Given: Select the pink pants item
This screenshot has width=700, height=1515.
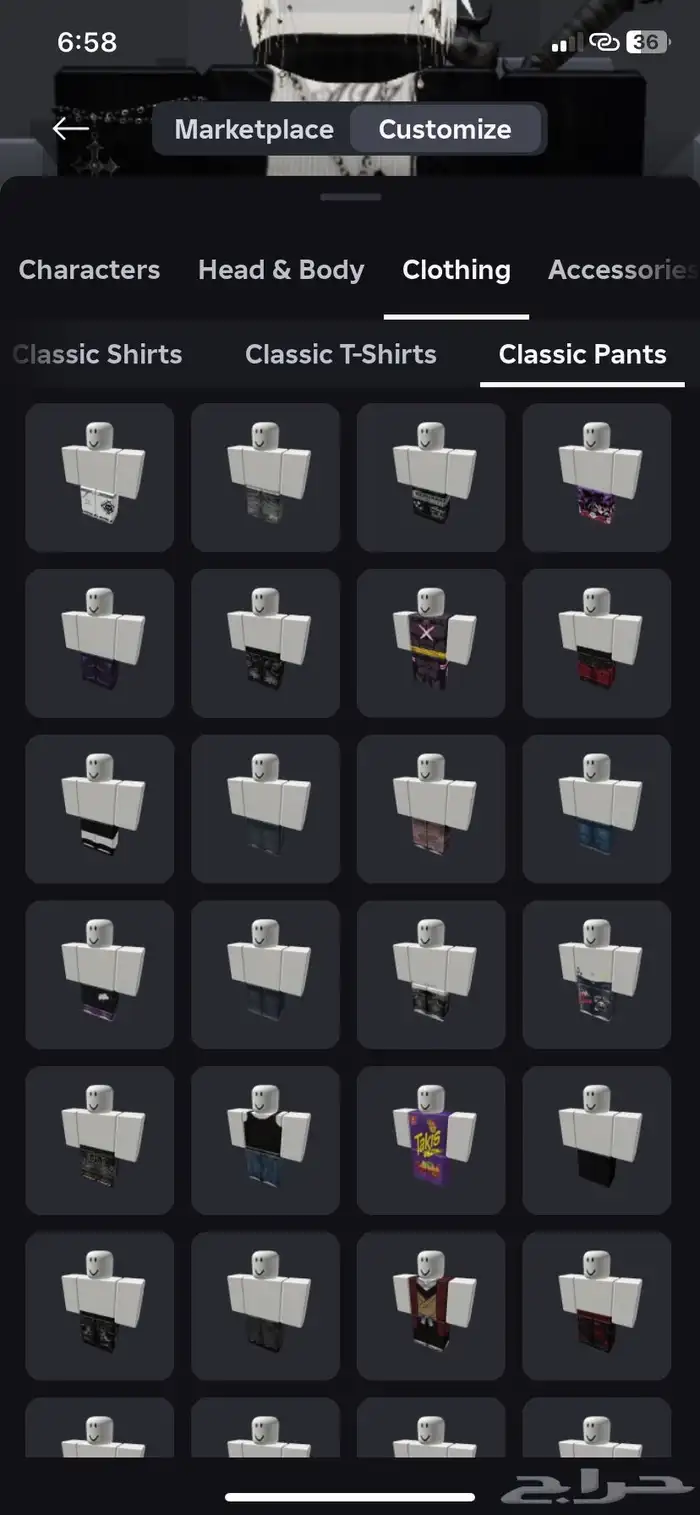Looking at the screenshot, I should coord(431,809).
